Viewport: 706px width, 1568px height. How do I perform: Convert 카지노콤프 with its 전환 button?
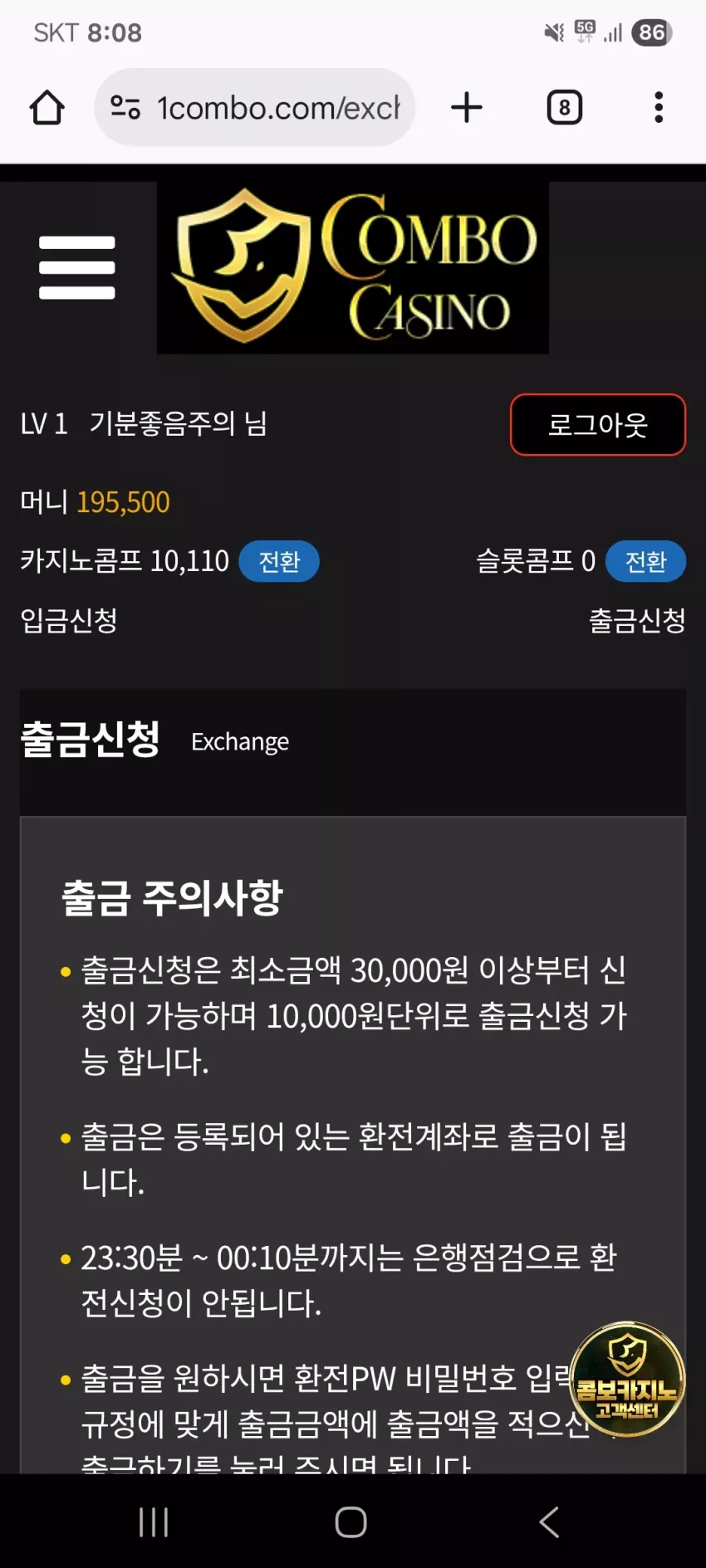(x=279, y=562)
